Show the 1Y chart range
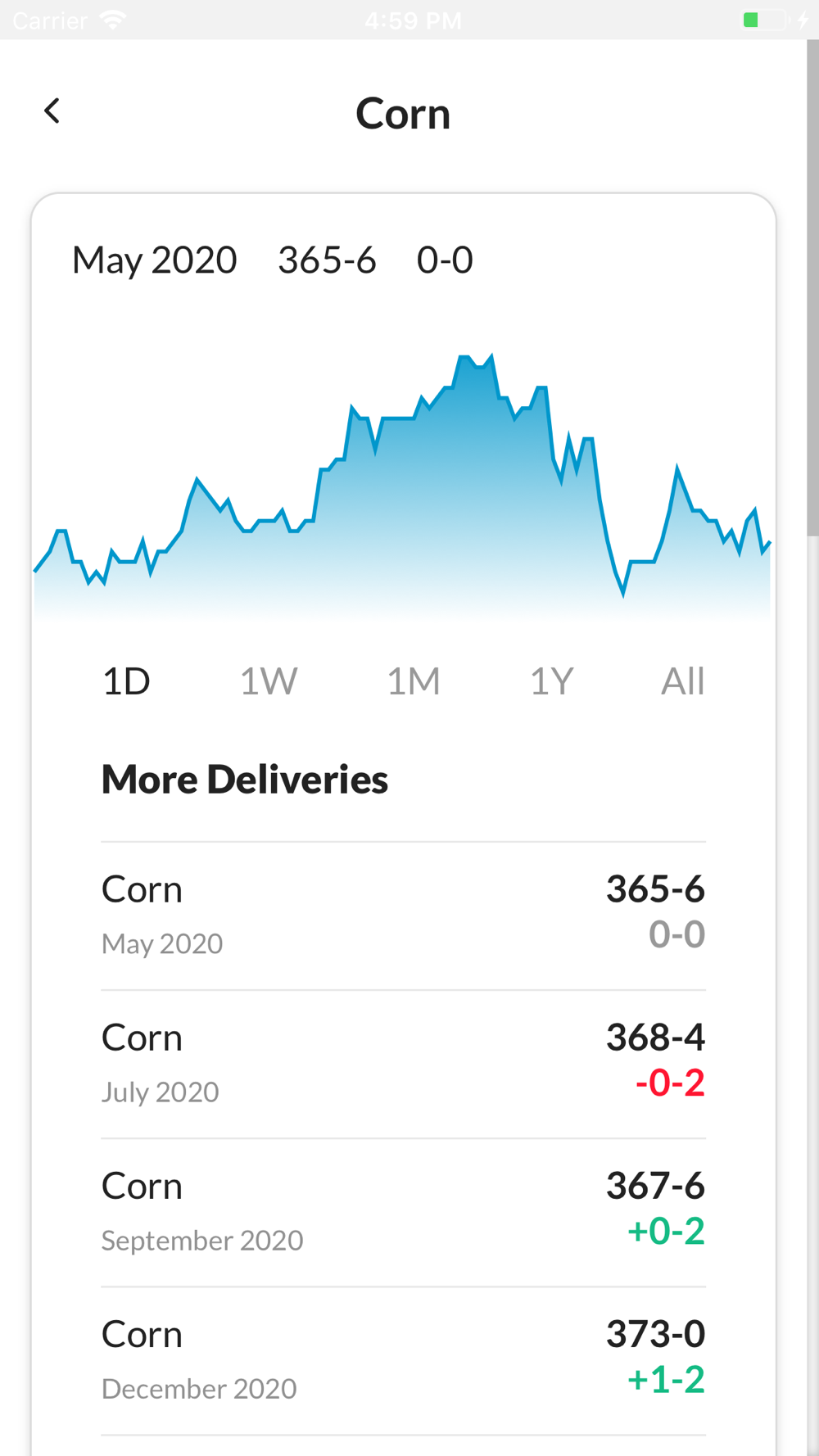This screenshot has width=819, height=1456. pos(551,681)
